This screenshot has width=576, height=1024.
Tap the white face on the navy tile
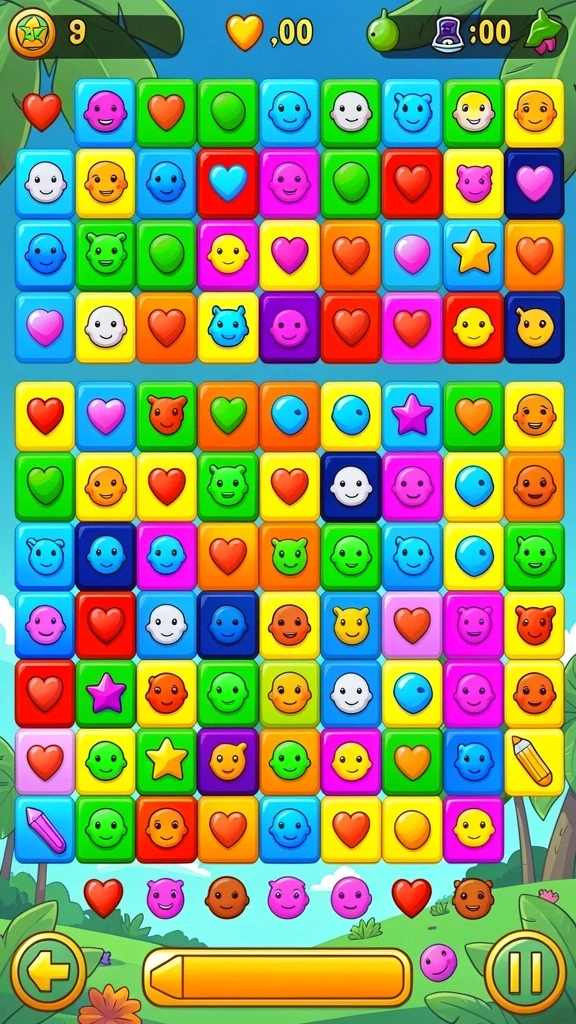click(x=351, y=486)
